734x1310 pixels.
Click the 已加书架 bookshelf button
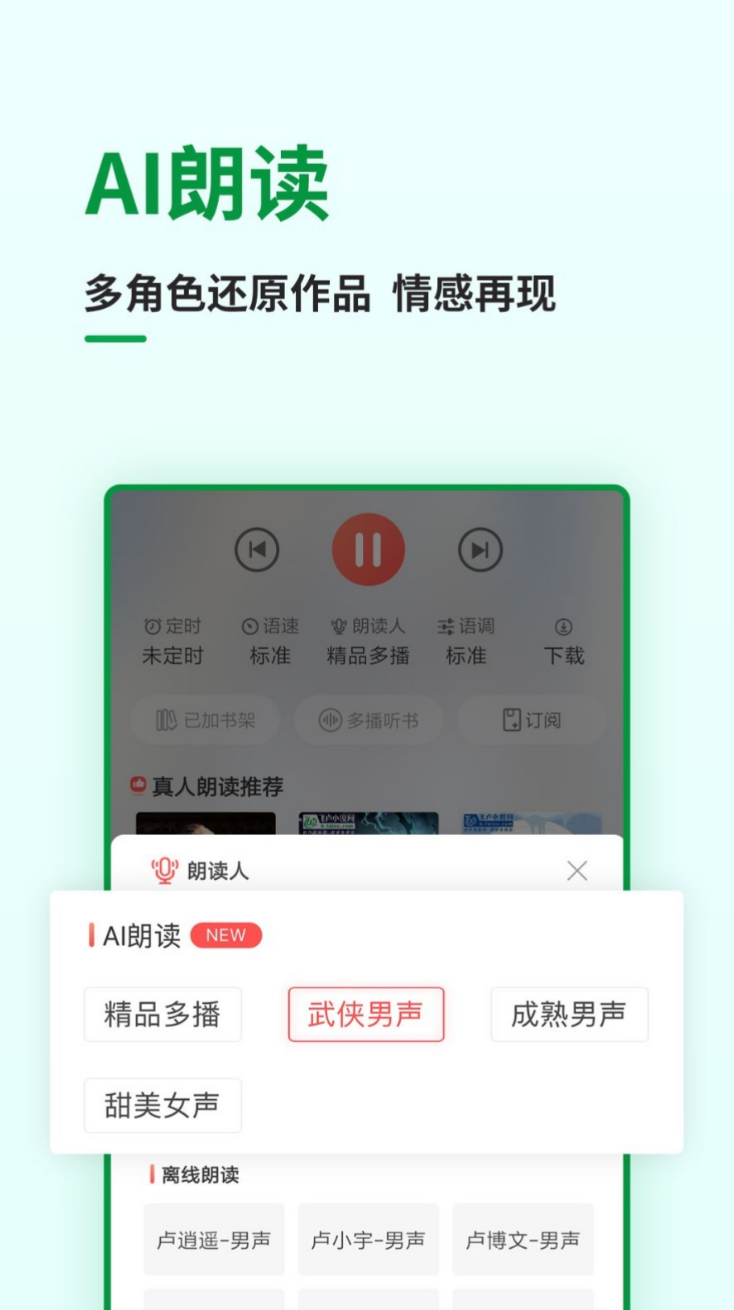(x=205, y=720)
